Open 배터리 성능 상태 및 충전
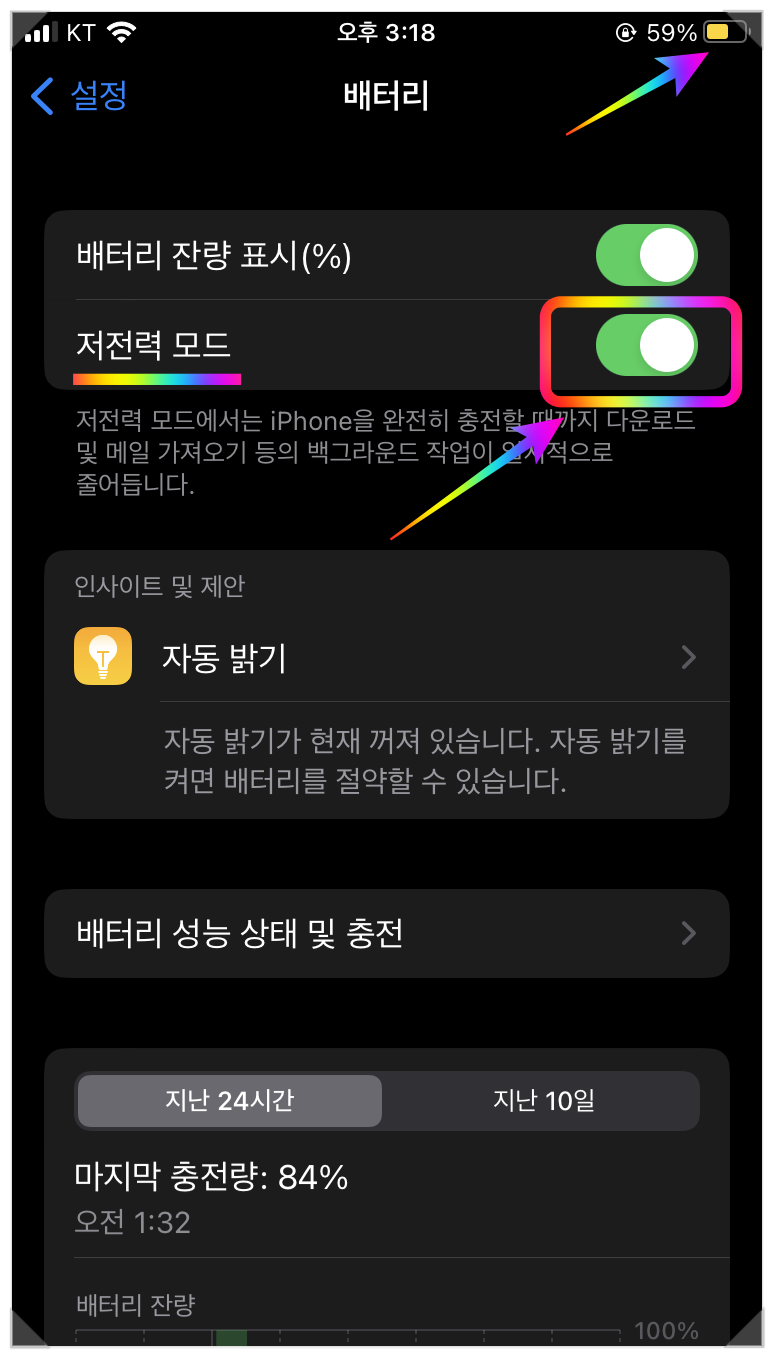This screenshot has height=1358, width=774. click(387, 934)
